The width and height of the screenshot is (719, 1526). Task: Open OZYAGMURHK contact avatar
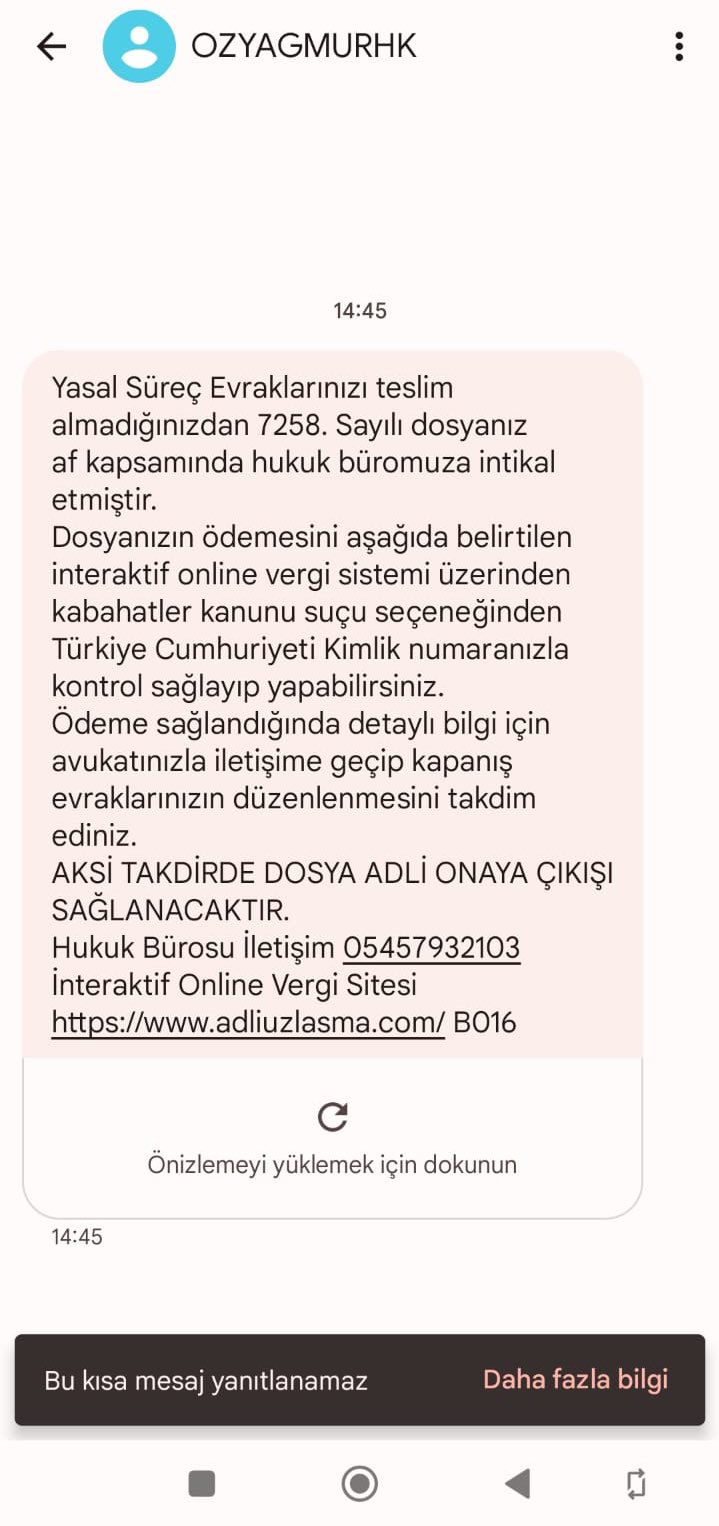point(139,46)
